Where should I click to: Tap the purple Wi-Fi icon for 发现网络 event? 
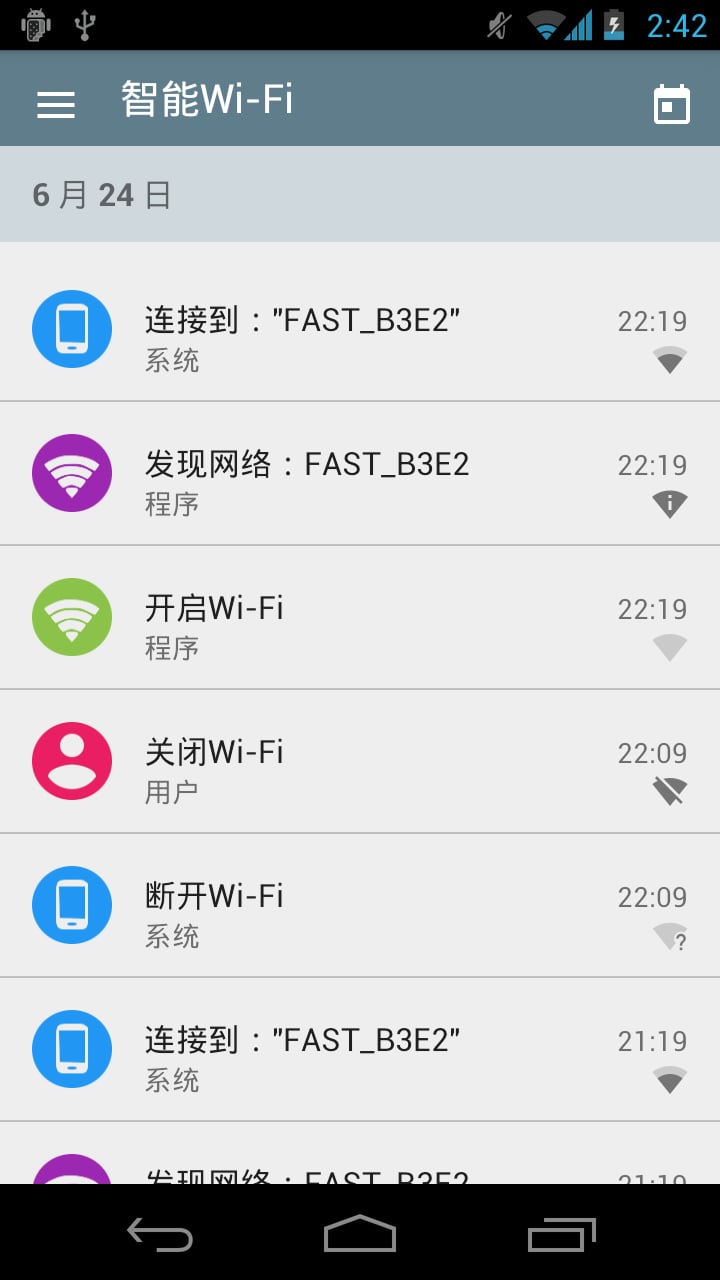click(x=71, y=472)
